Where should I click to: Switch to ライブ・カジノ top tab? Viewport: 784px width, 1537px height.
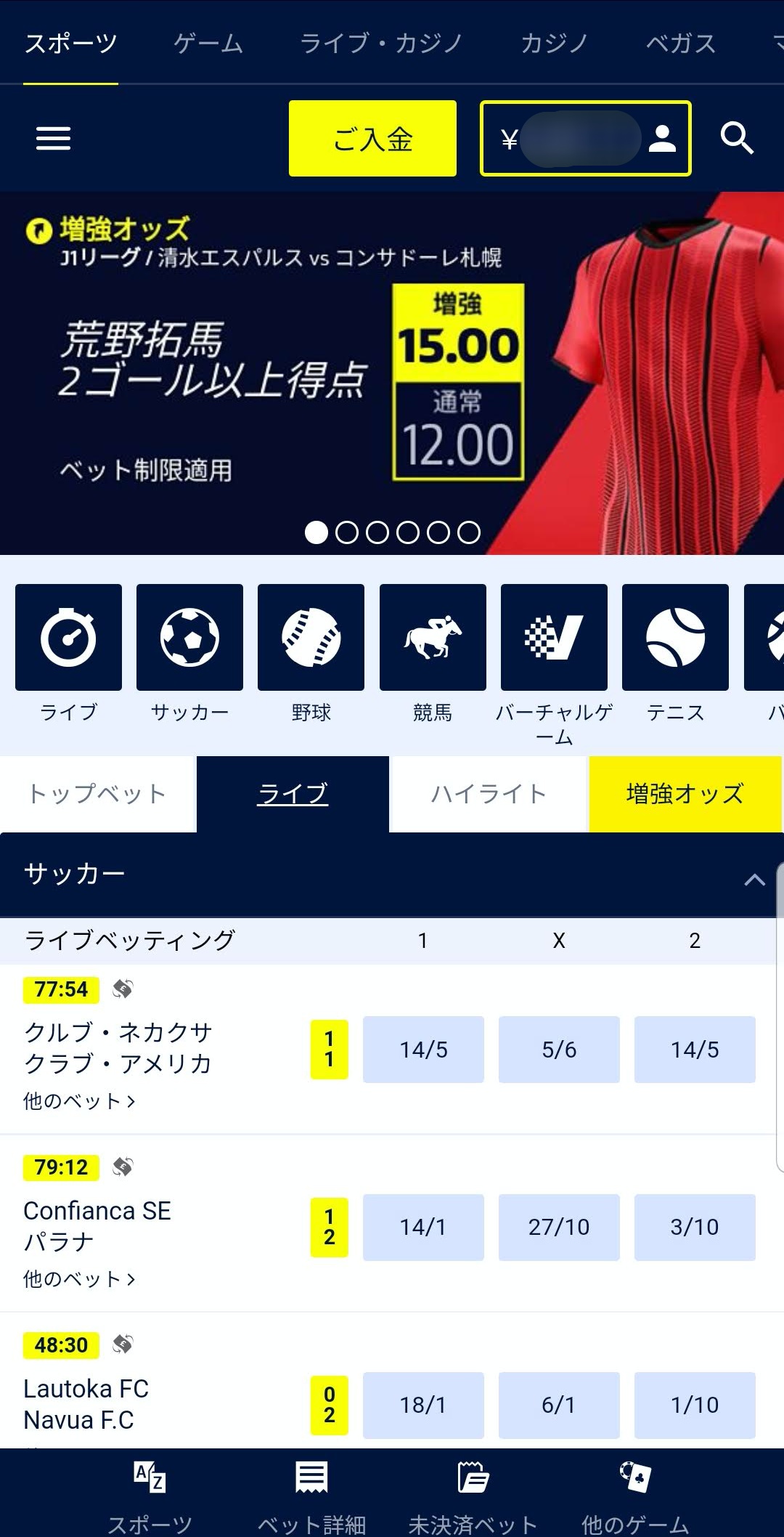[381, 44]
